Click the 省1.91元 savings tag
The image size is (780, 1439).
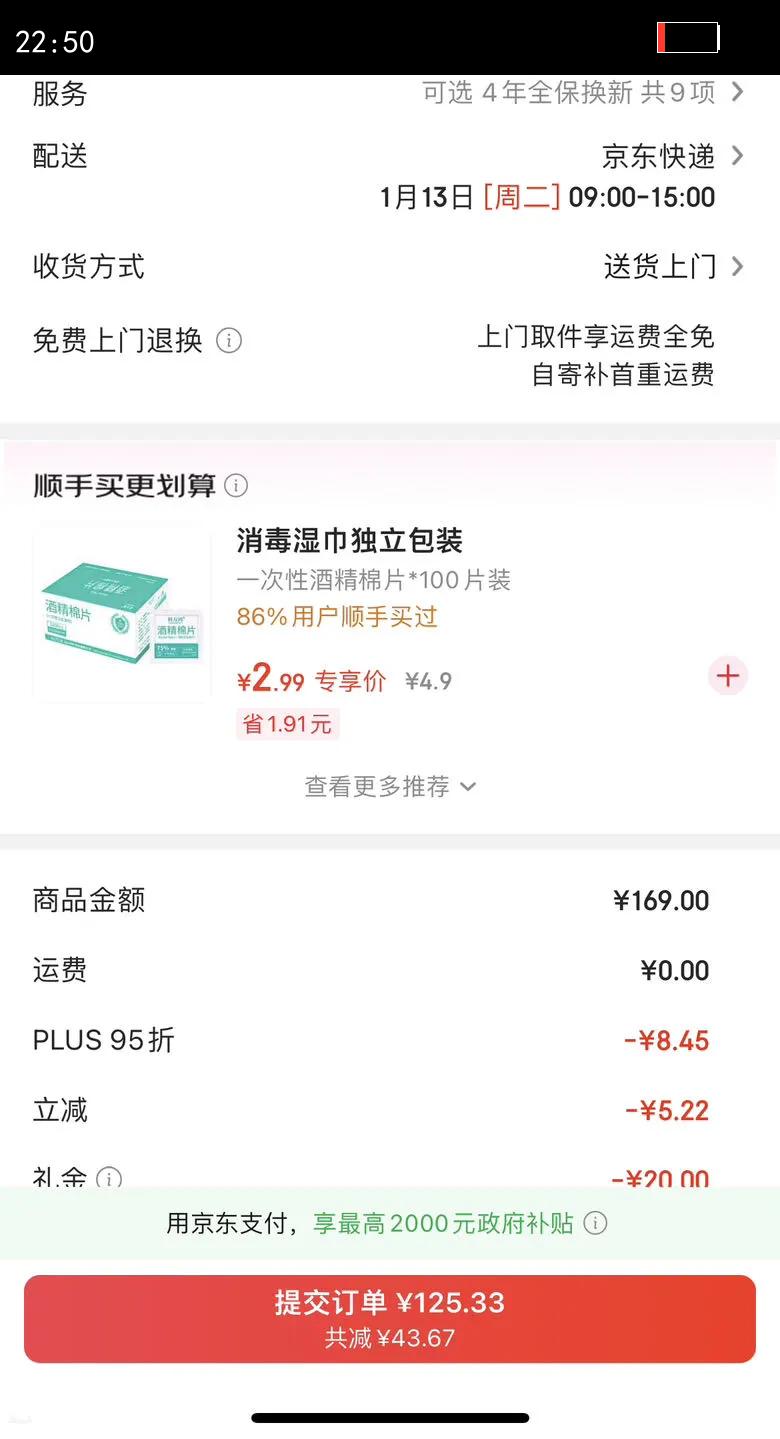(288, 723)
